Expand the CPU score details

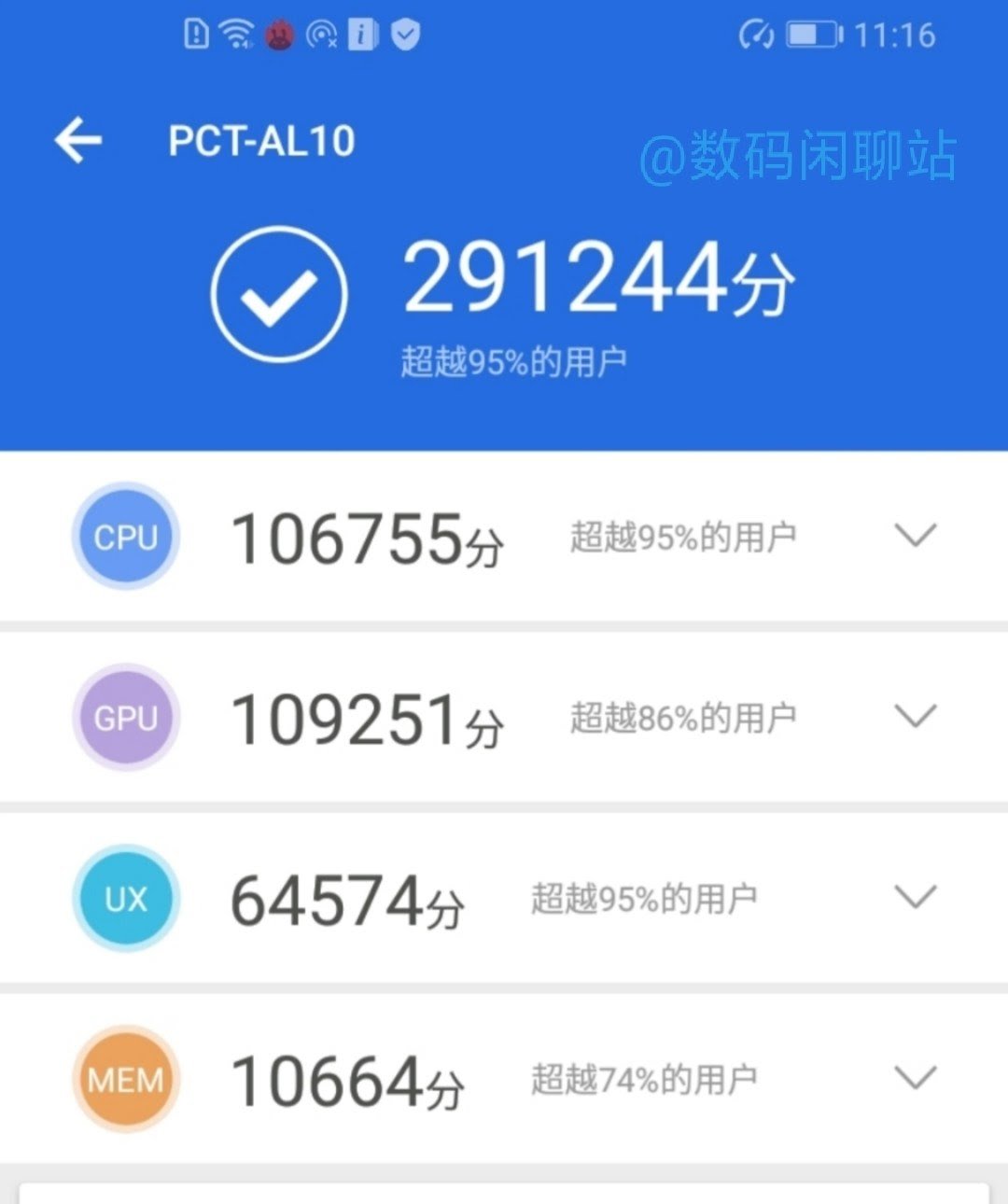coord(914,536)
